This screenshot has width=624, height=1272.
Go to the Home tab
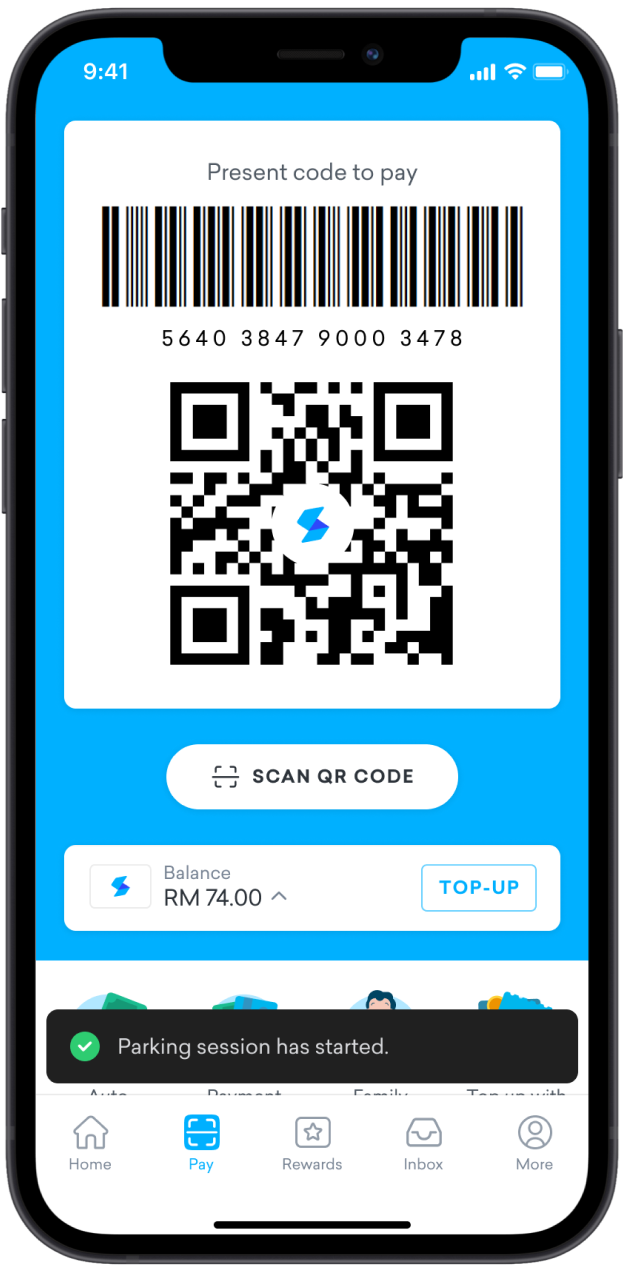[x=90, y=1143]
